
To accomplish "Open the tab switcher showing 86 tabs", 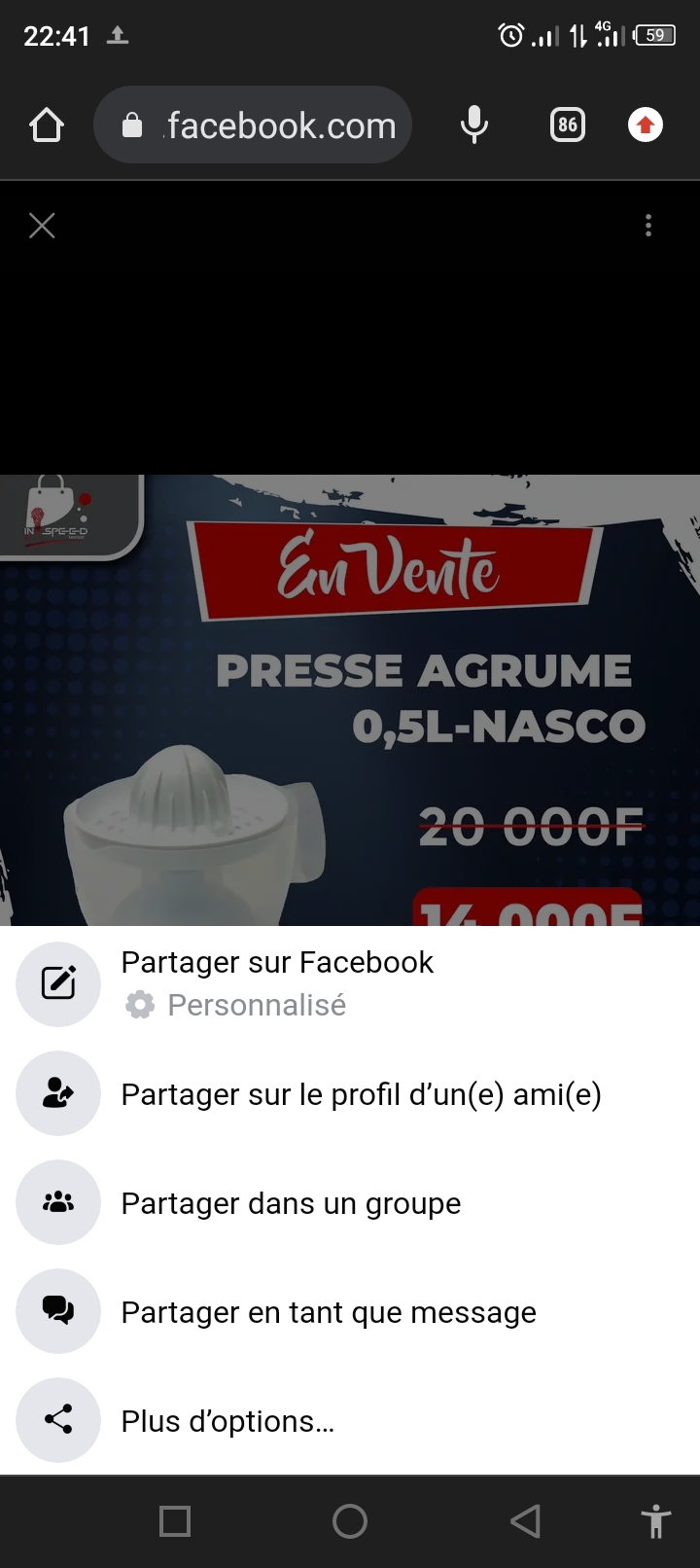I will tap(568, 125).
